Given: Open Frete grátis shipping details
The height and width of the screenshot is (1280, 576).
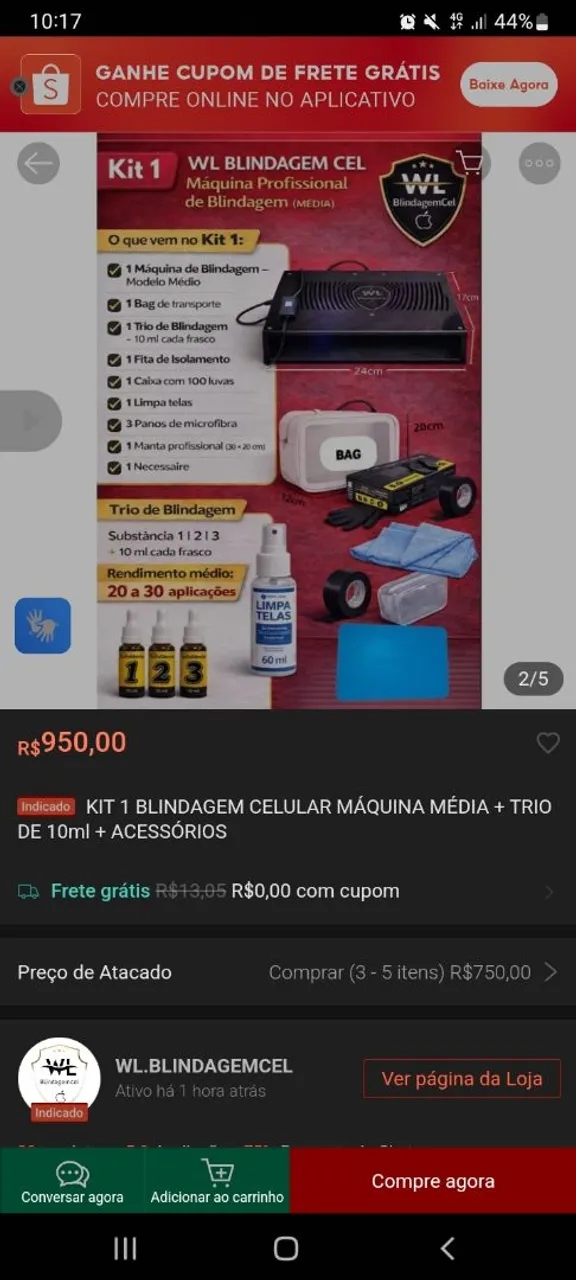Looking at the screenshot, I should (x=288, y=891).
